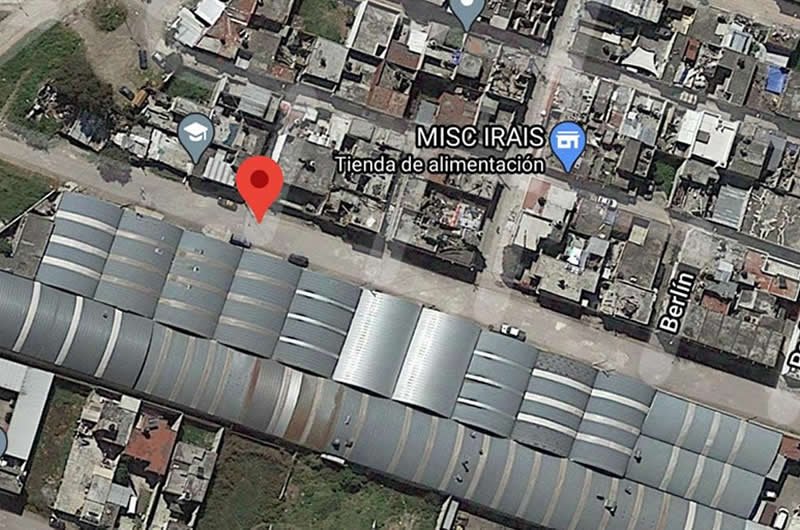Open the gray place pin at top
The height and width of the screenshot is (530, 800).
[467, 10]
